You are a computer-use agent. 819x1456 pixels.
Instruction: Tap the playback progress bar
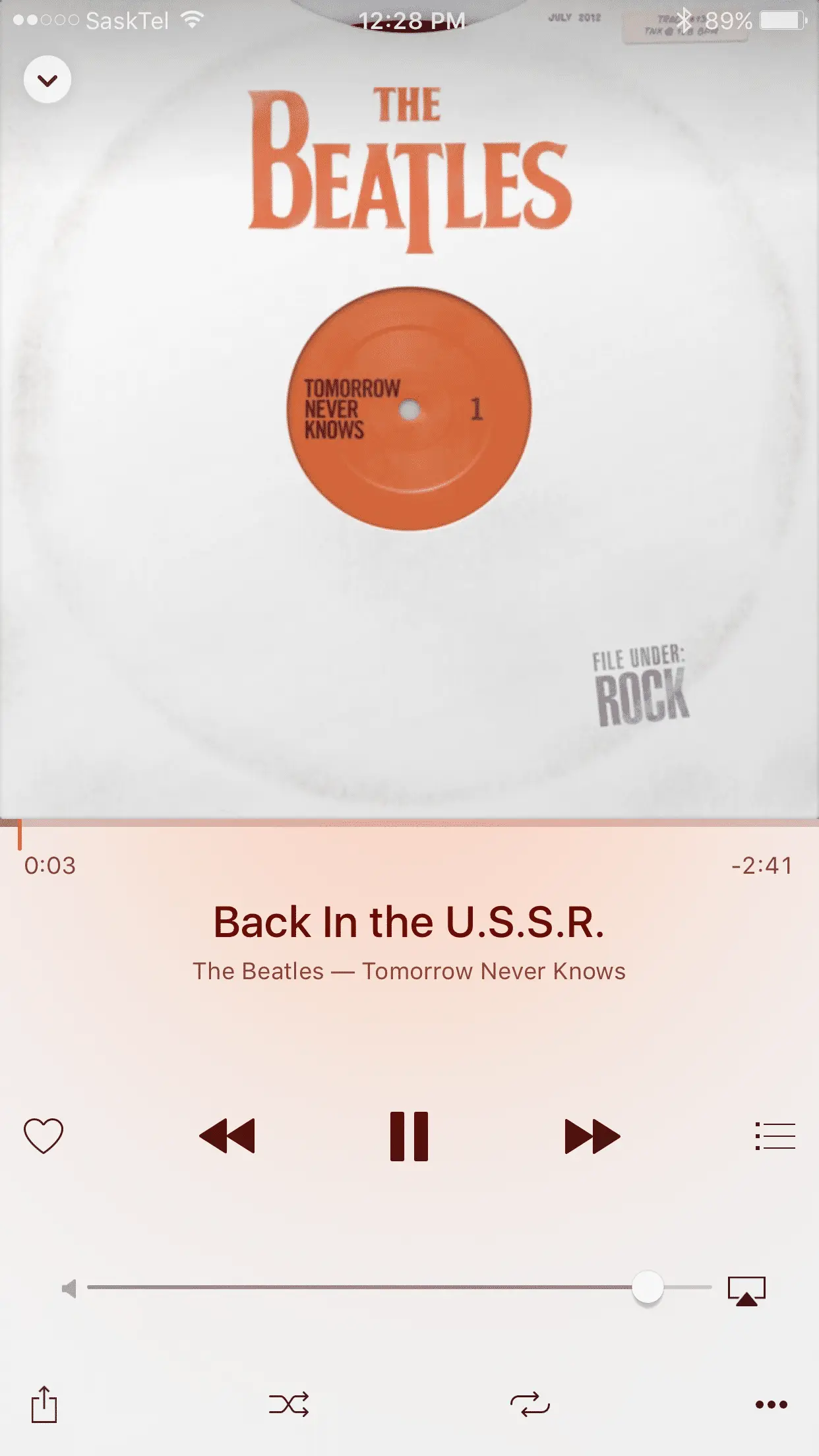(409, 823)
